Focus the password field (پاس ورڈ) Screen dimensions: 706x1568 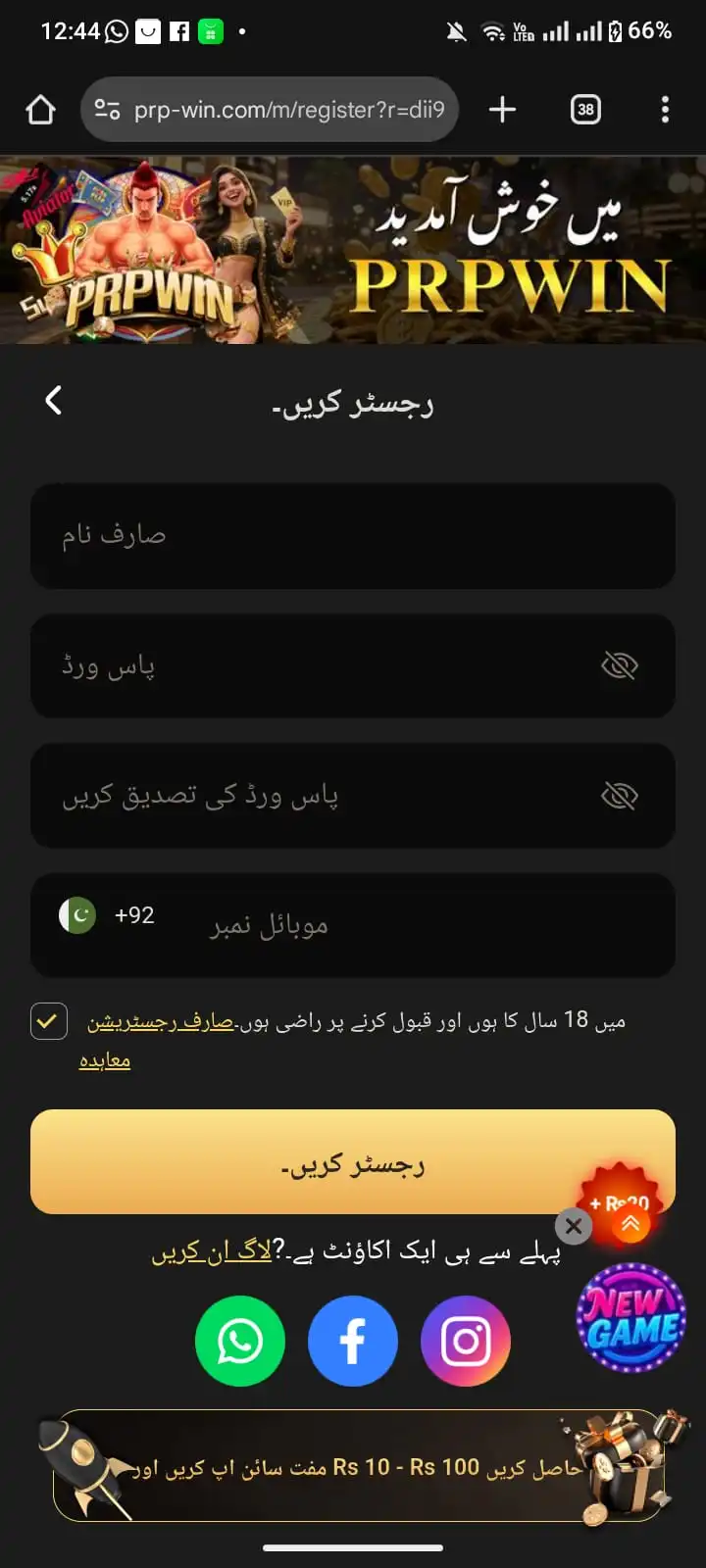[x=314, y=666]
